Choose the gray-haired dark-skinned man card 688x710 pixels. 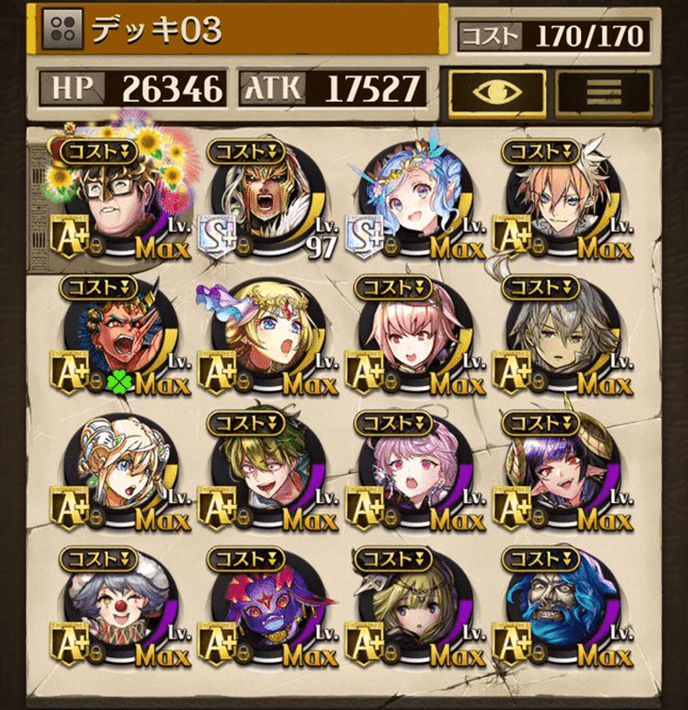point(556,338)
